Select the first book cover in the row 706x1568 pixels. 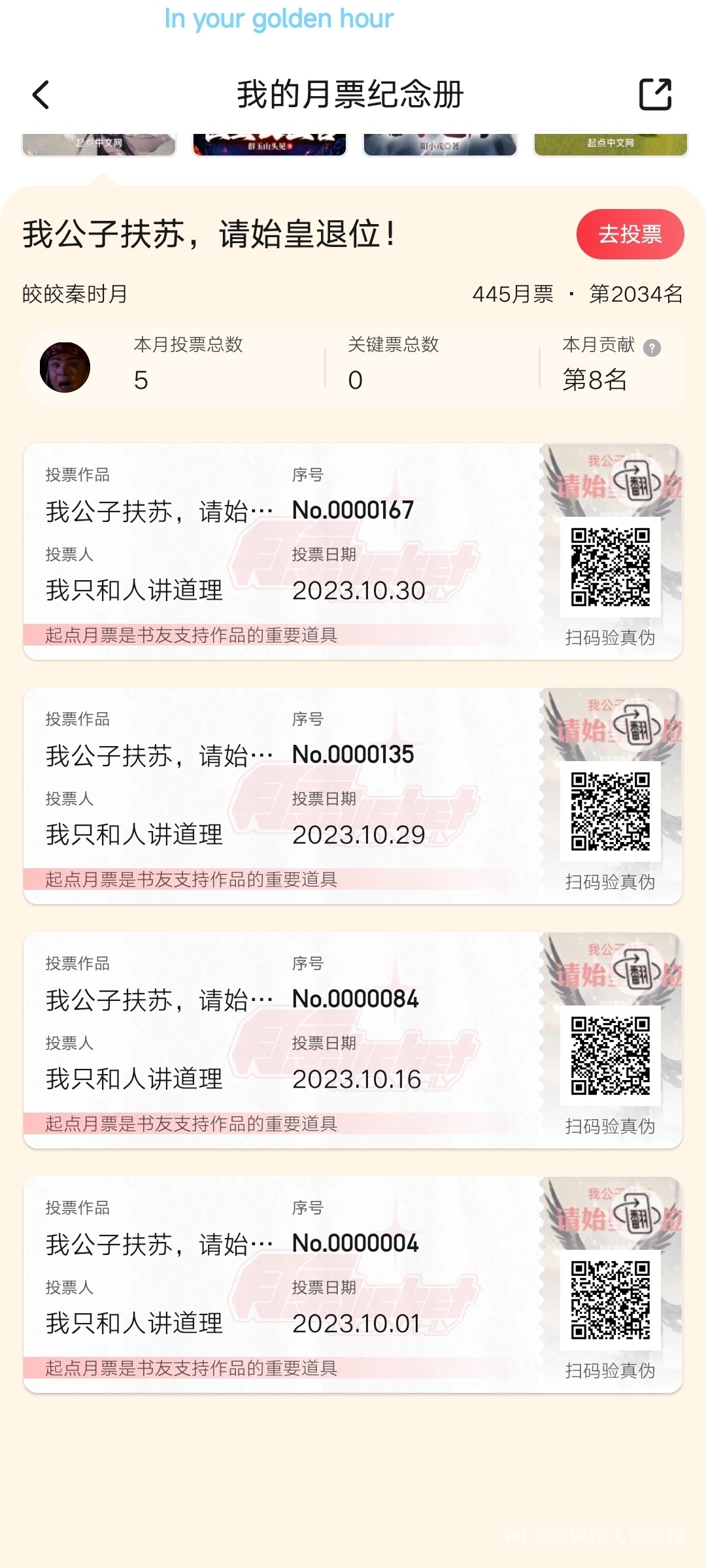point(99,144)
